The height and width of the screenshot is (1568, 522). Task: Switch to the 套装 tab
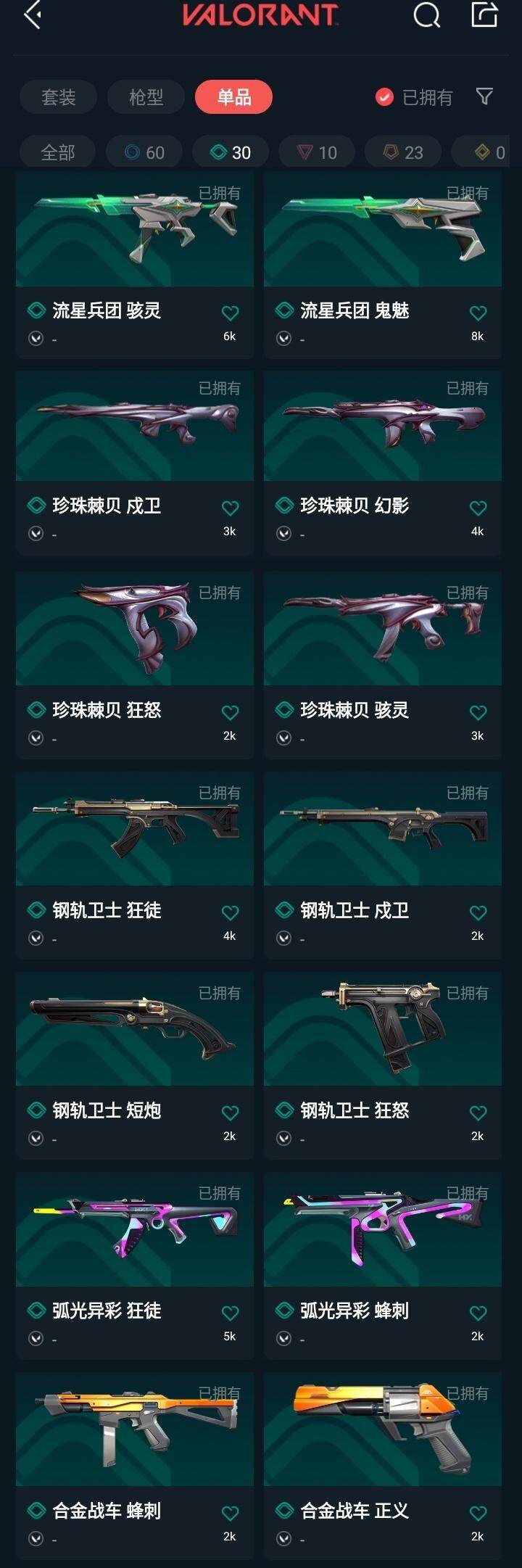click(58, 97)
